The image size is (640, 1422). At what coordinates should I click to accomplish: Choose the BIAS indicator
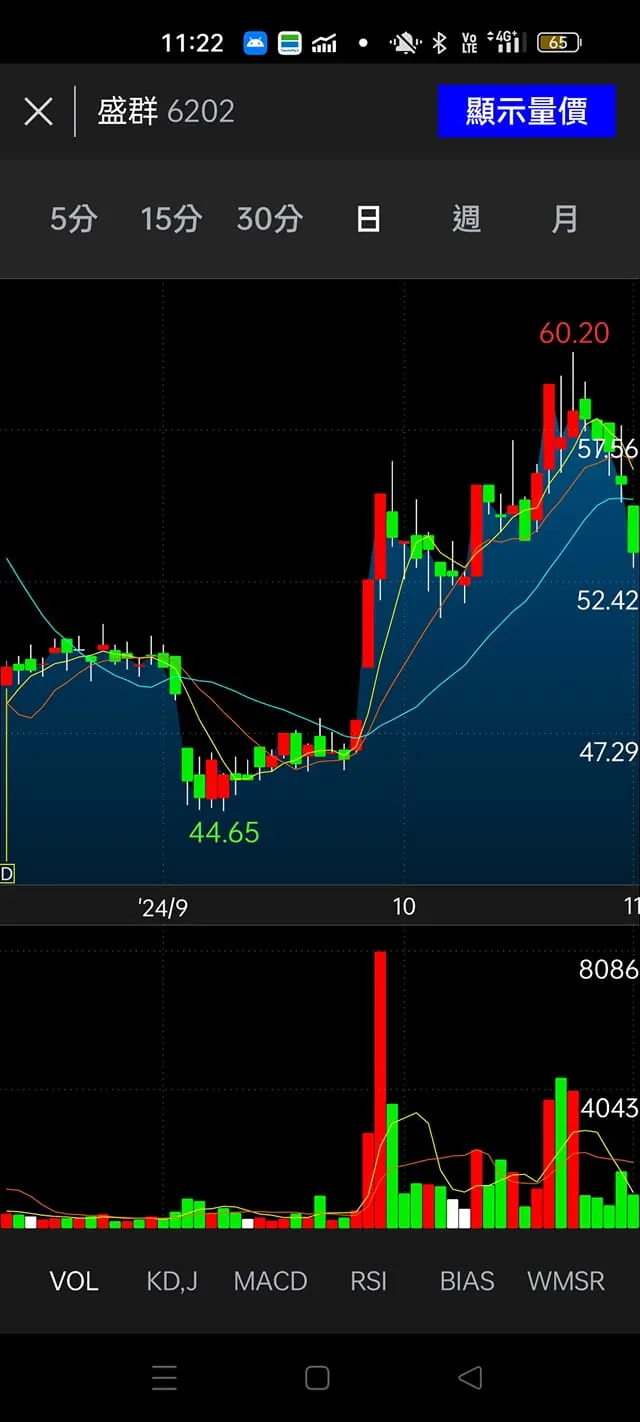click(467, 1281)
